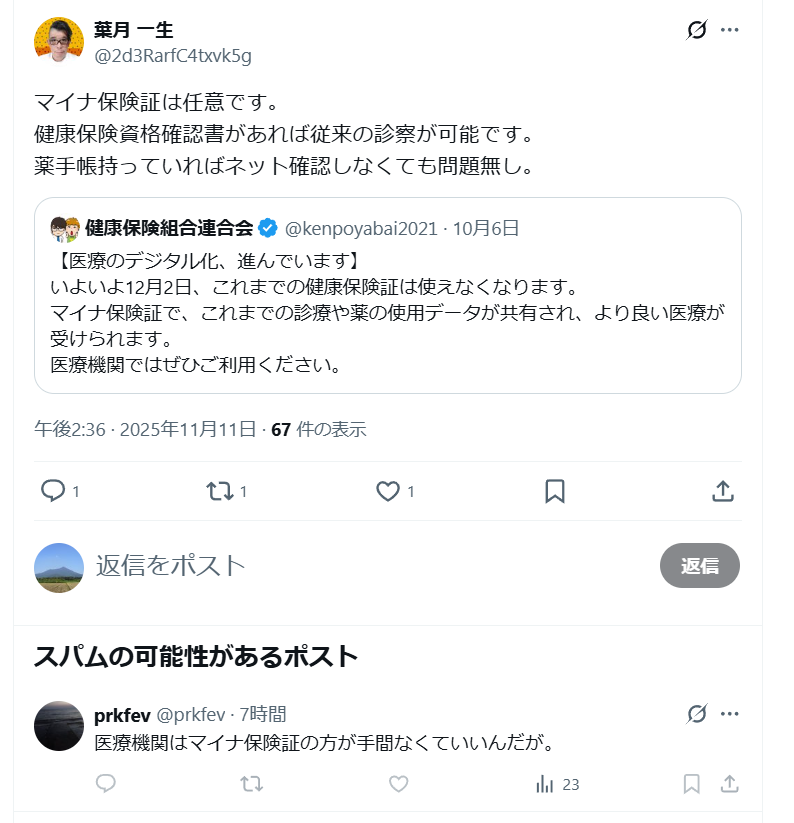
Task: Tap the 返信をポスト reply field
Action: pos(367,566)
